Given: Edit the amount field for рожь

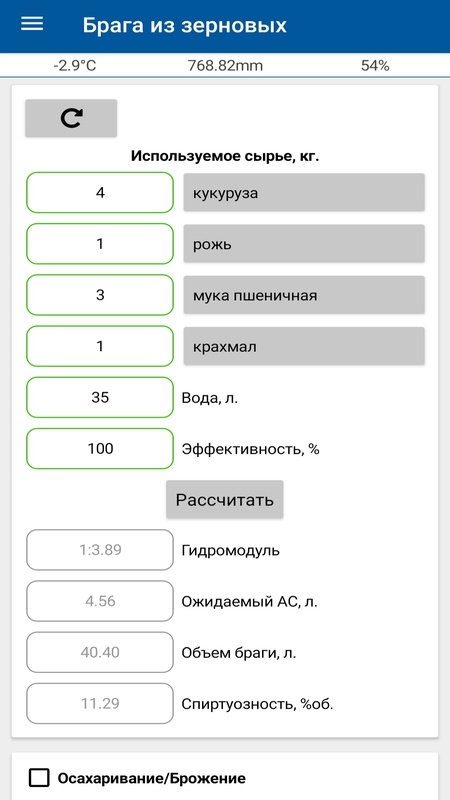Looking at the screenshot, I should click(100, 244).
